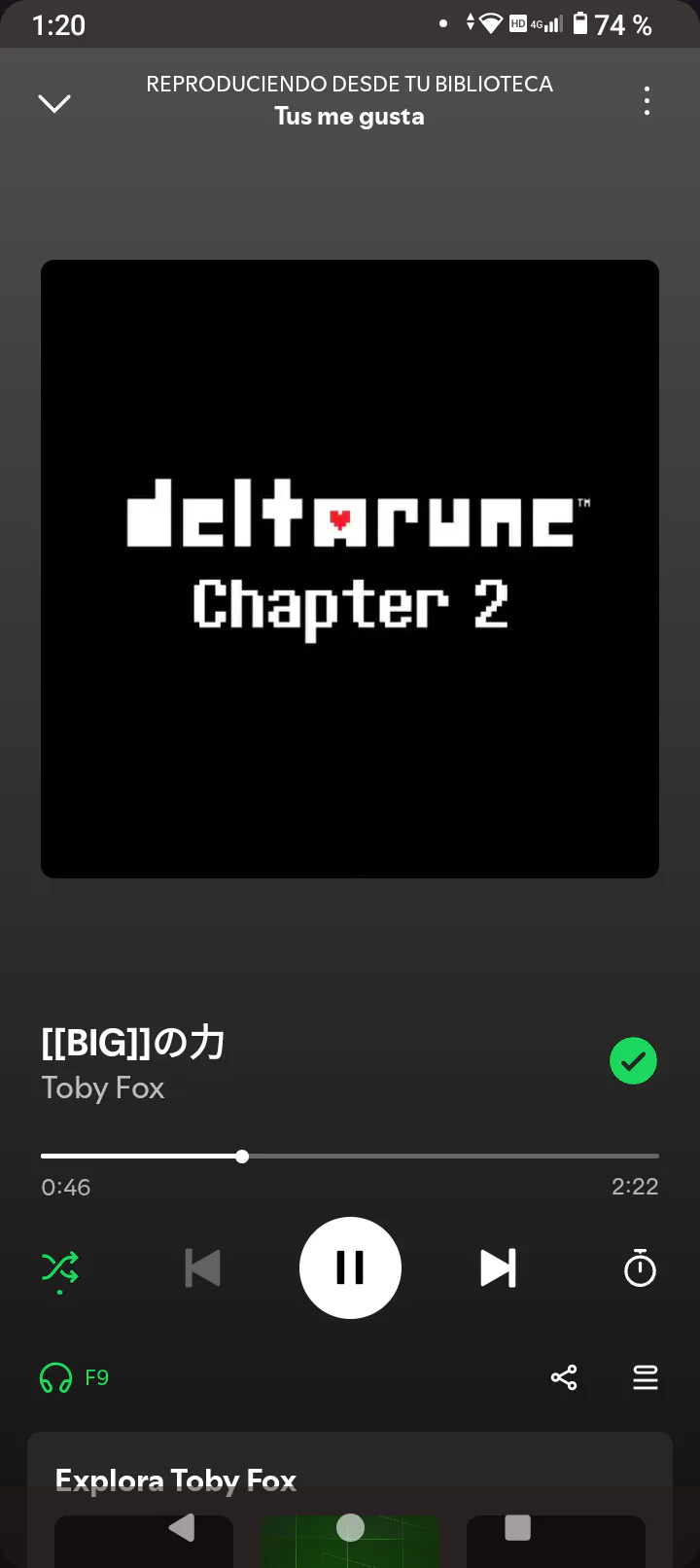Screen dimensions: 700x1568
Task: Tap the system back button
Action: 182,1528
